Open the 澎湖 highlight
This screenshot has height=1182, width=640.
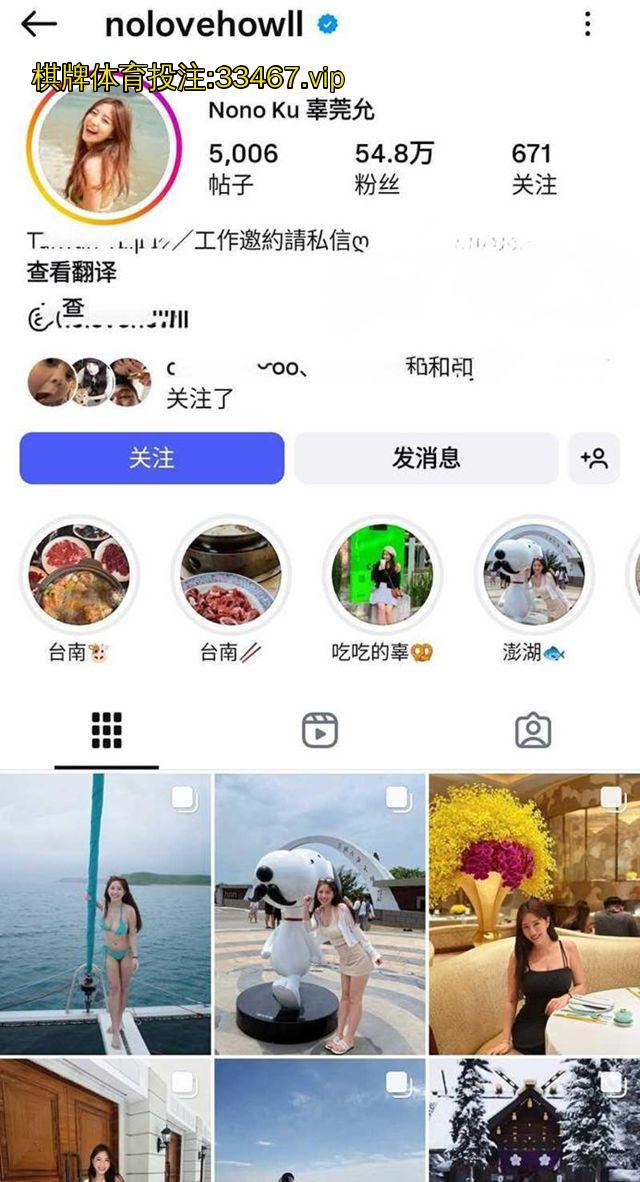(x=534, y=575)
